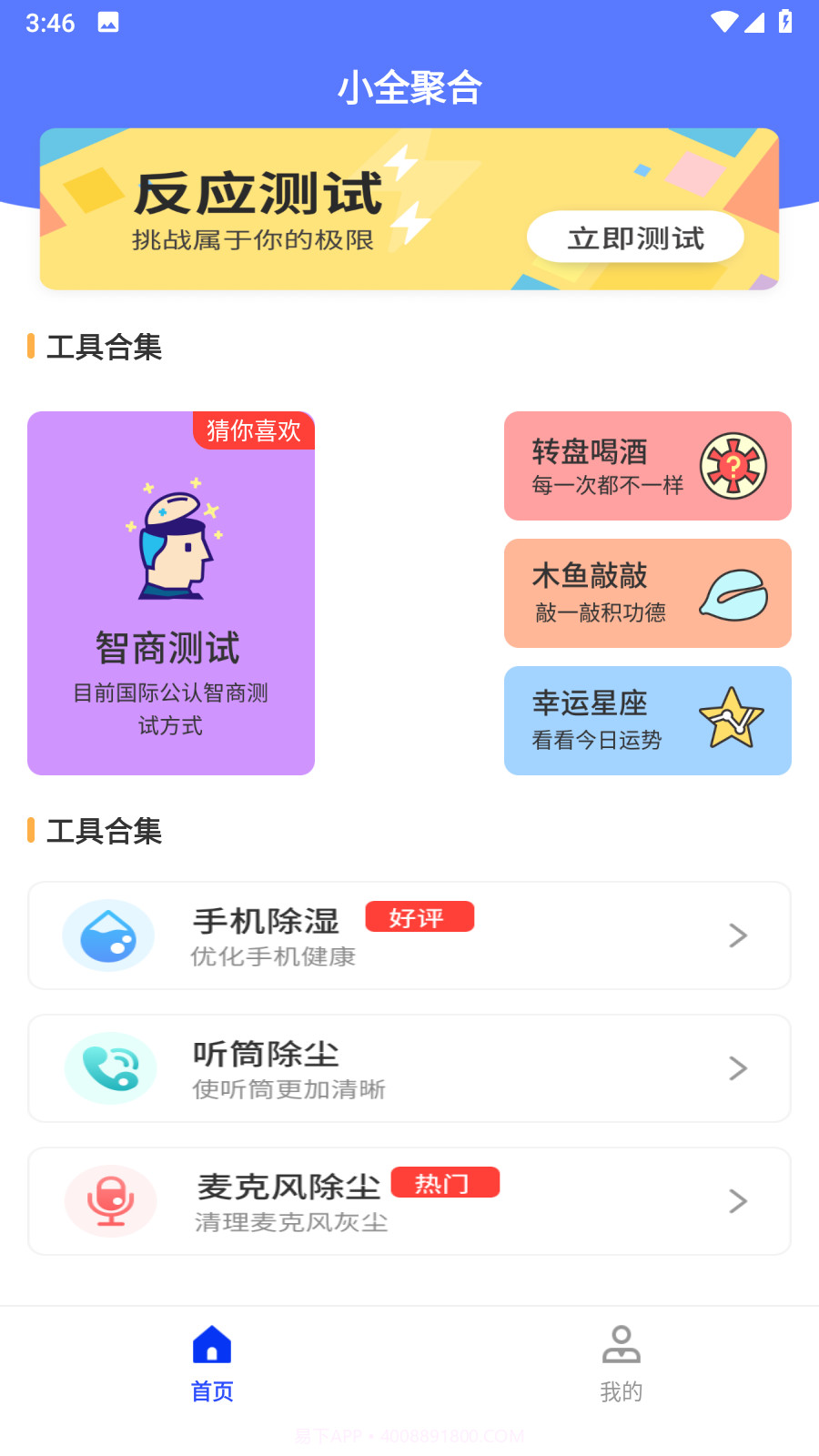
Task: Tap the 麦克风除尘 microphone icon
Action: coord(110,1201)
